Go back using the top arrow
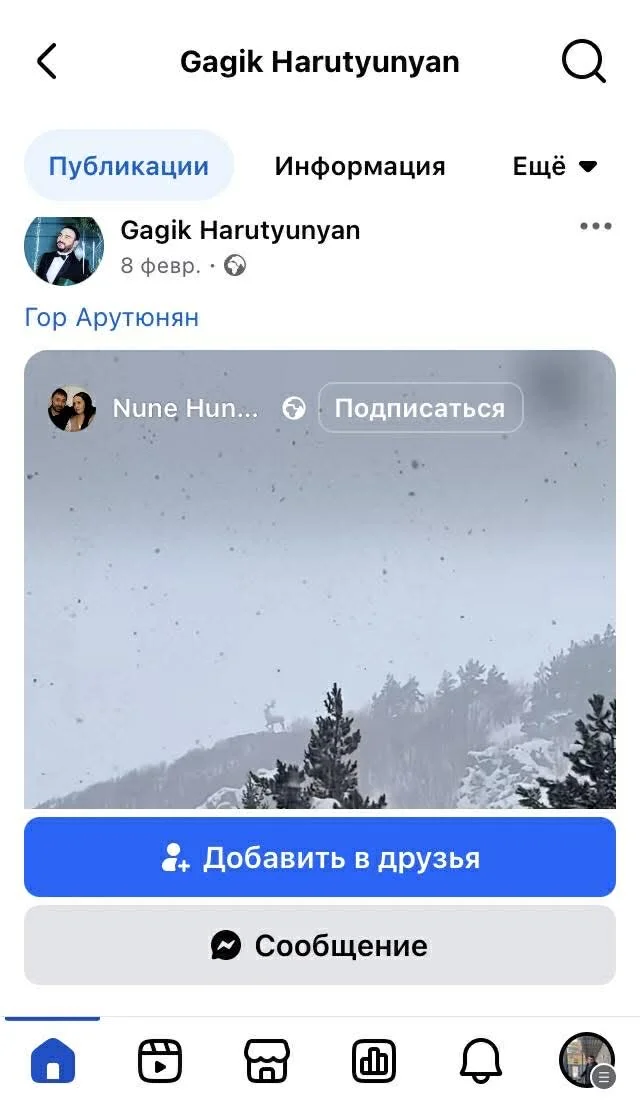The image size is (640, 1103). [47, 62]
